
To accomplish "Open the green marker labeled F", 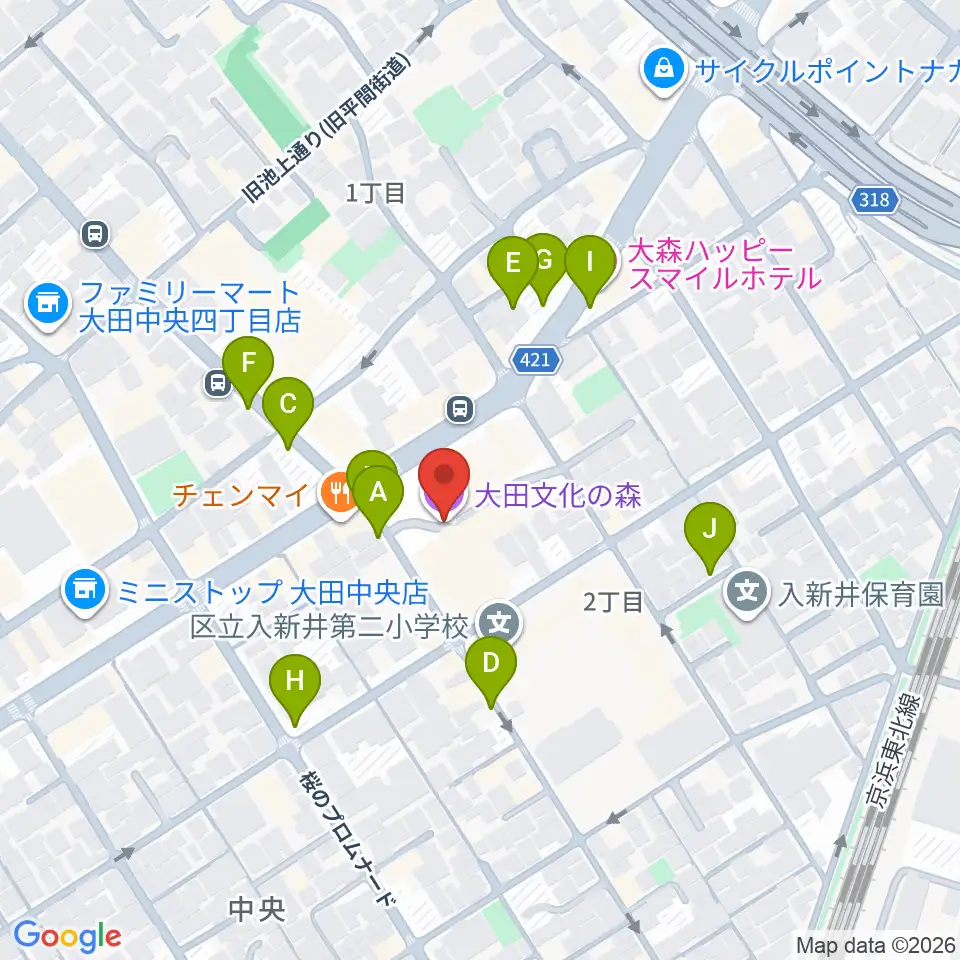I will 248,371.
